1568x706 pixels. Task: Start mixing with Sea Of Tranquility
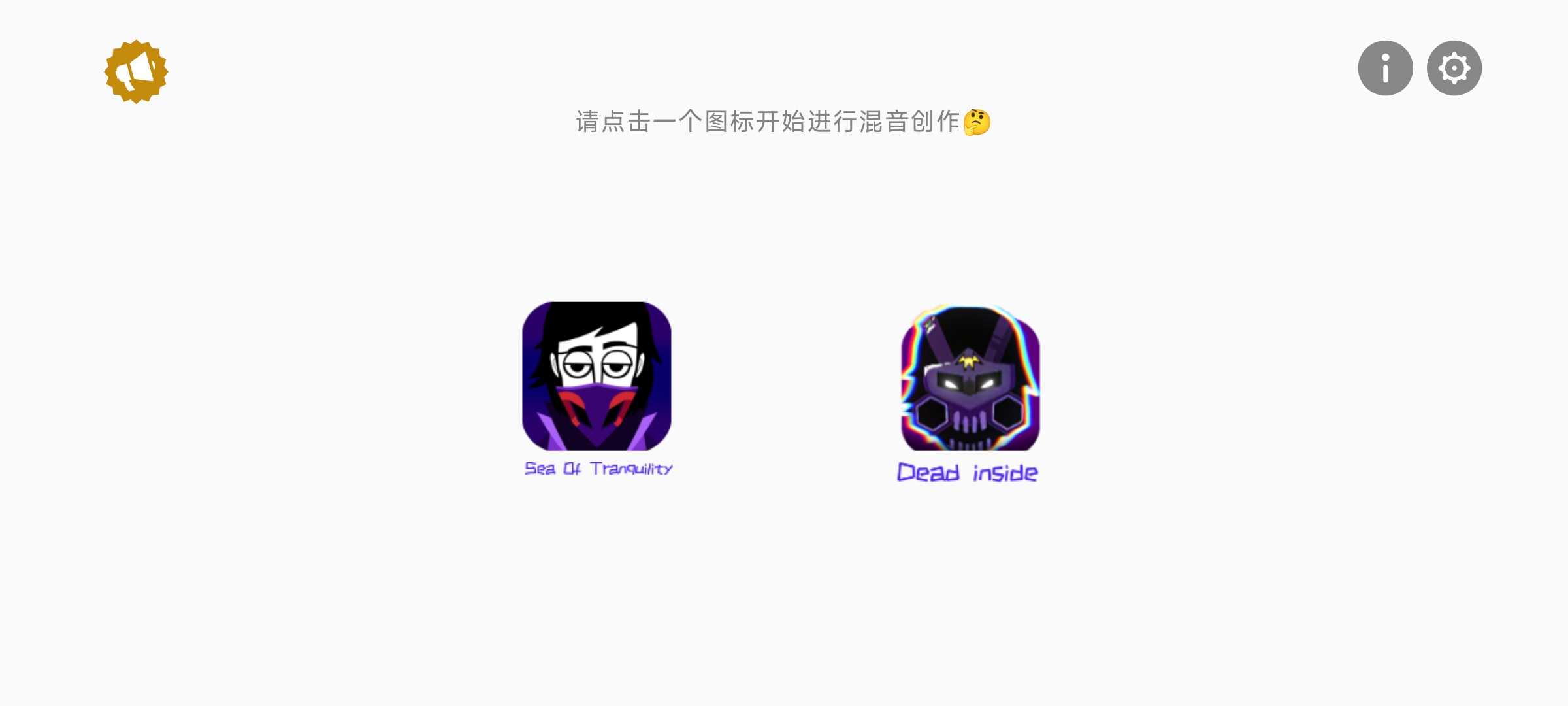click(x=596, y=376)
